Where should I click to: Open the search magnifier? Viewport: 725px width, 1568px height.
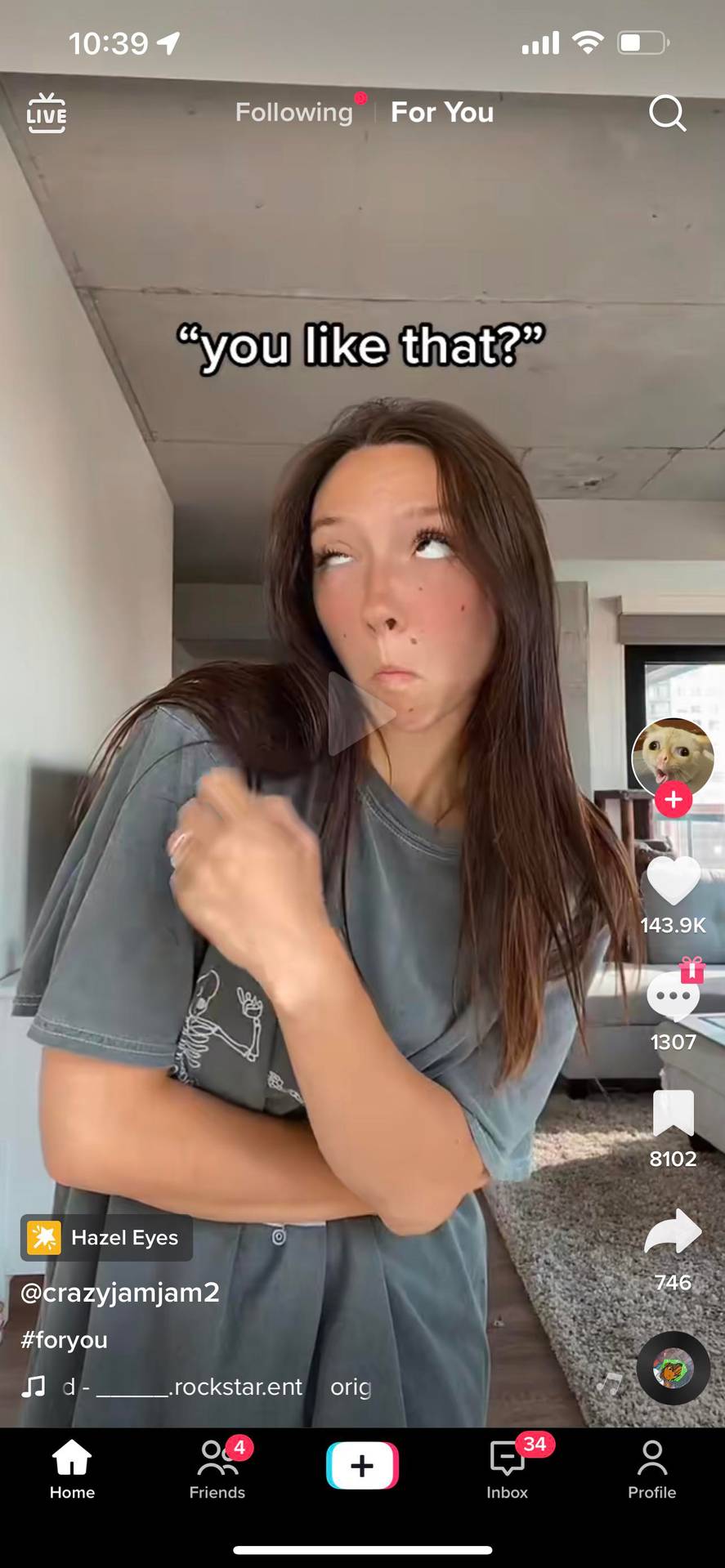point(668,113)
